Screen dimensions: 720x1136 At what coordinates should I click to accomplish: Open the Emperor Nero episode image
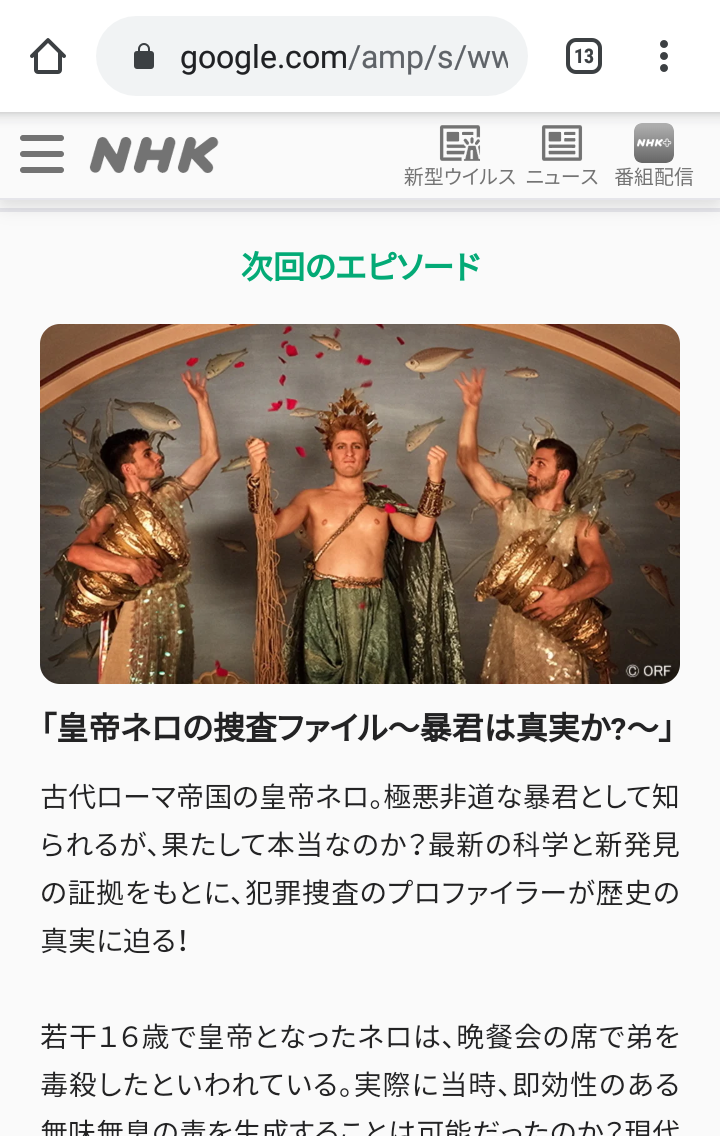pos(360,503)
